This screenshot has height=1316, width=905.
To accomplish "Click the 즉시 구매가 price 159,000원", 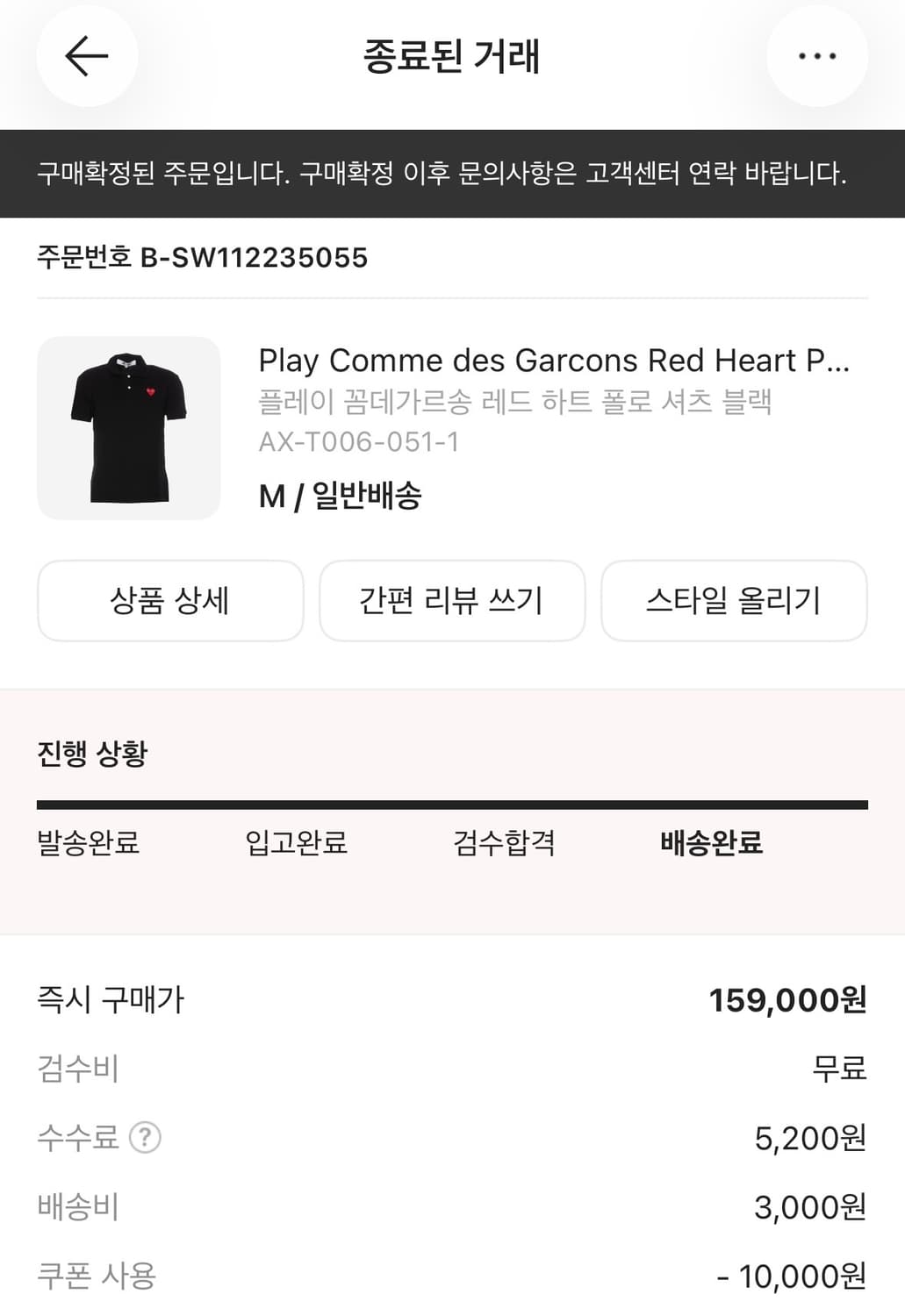I will point(788,999).
